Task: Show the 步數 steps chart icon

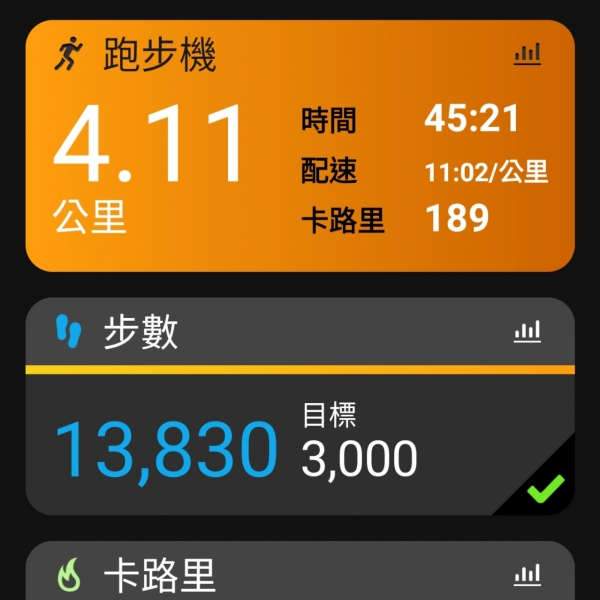Action: [527, 332]
